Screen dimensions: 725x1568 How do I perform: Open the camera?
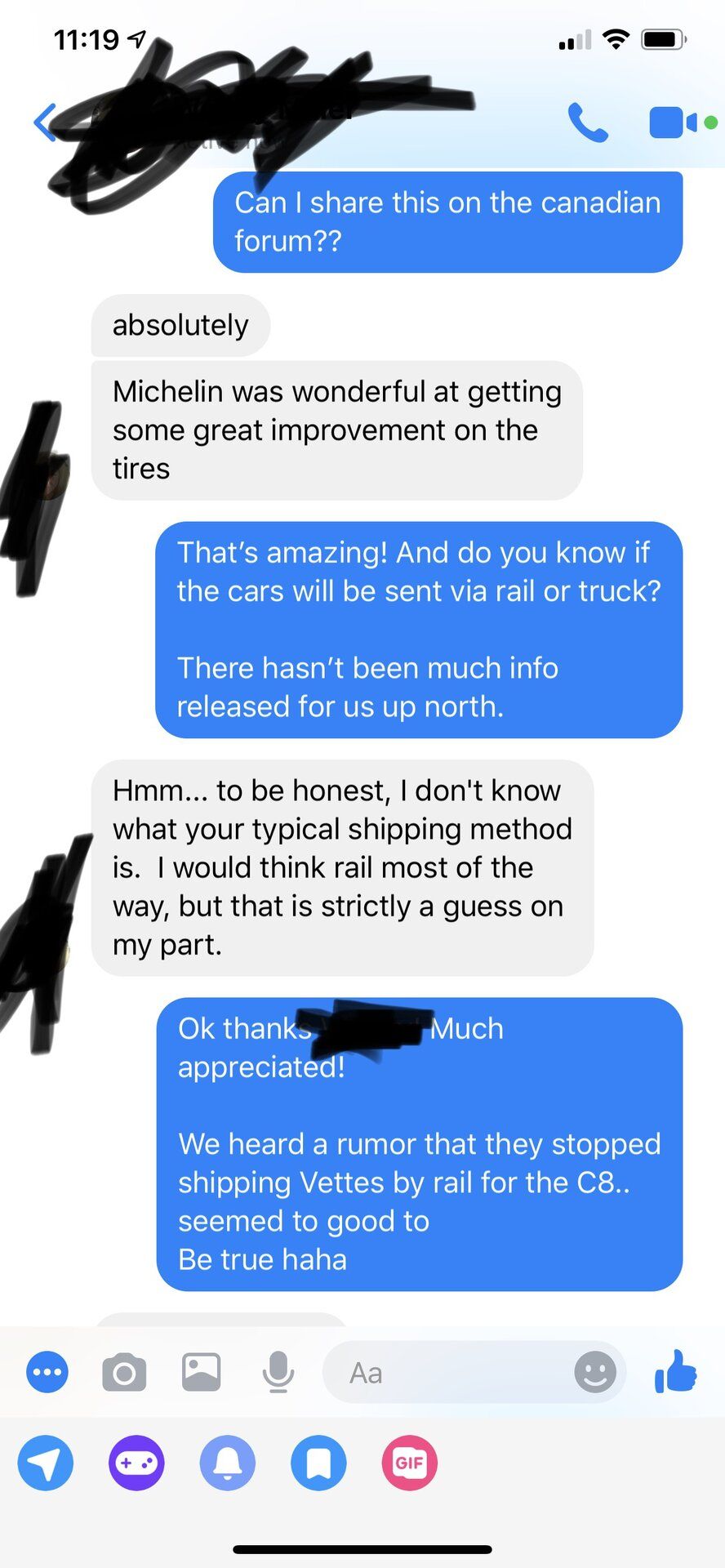(x=124, y=1373)
